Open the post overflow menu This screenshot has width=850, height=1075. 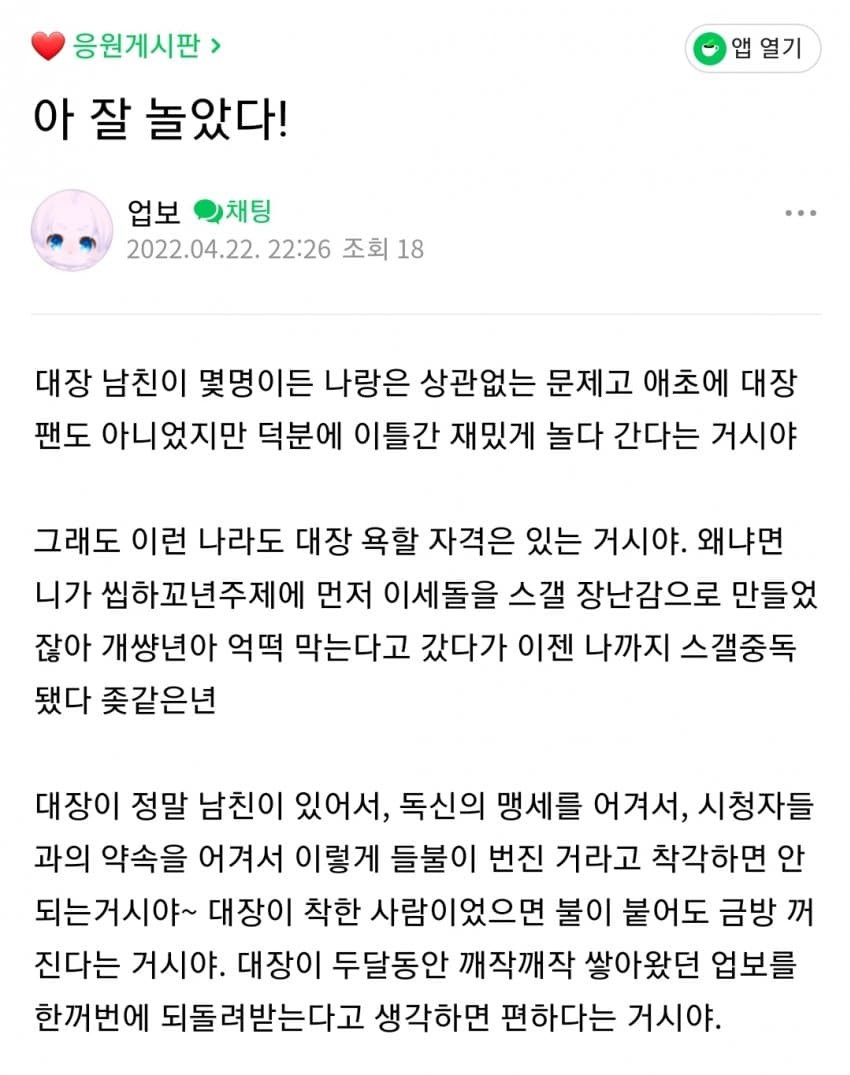coord(801,214)
